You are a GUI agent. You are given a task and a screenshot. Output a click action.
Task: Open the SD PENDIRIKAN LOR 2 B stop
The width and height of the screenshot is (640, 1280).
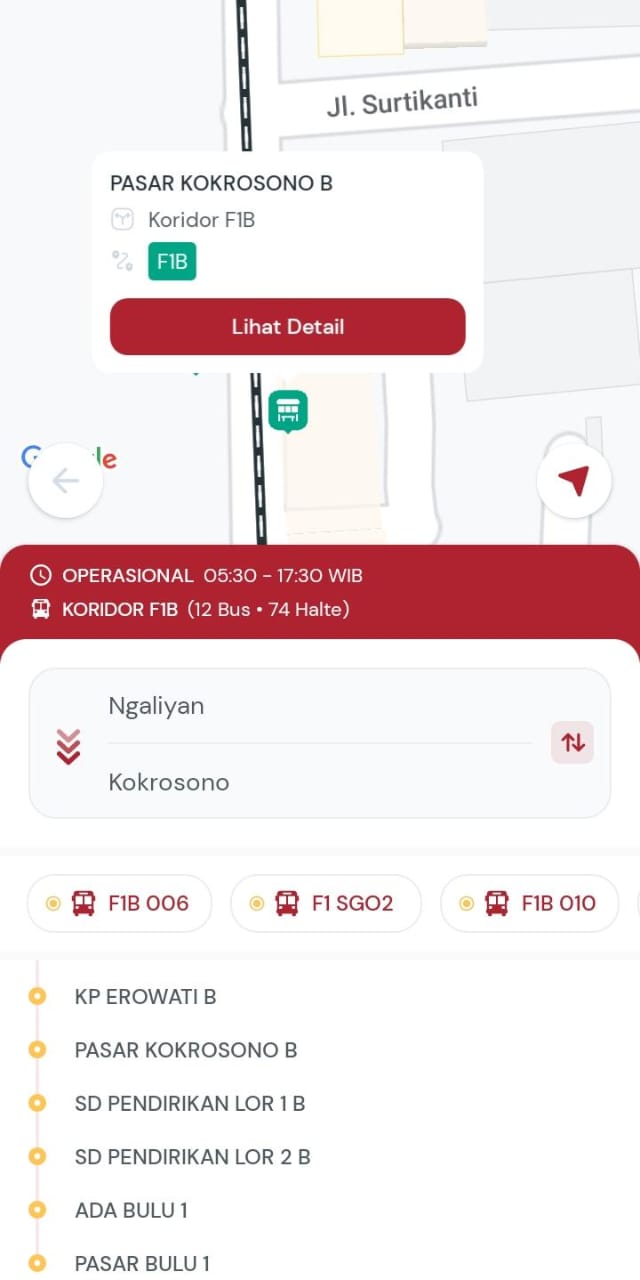(193, 1157)
